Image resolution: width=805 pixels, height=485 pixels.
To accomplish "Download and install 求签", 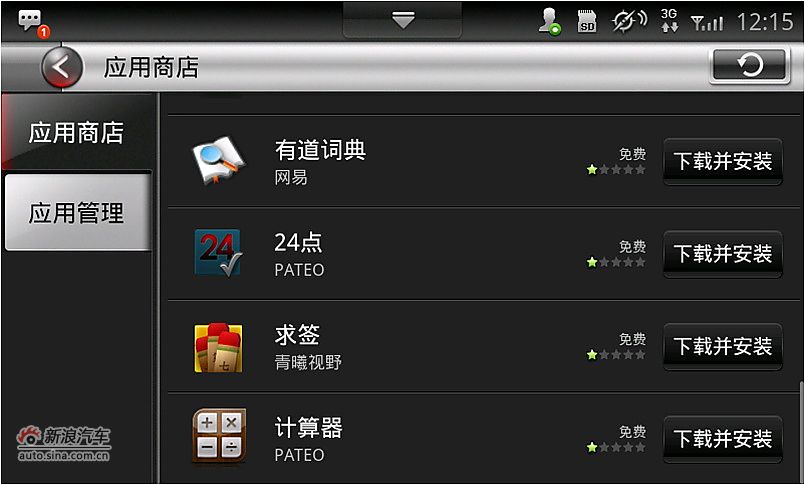I will tap(722, 346).
